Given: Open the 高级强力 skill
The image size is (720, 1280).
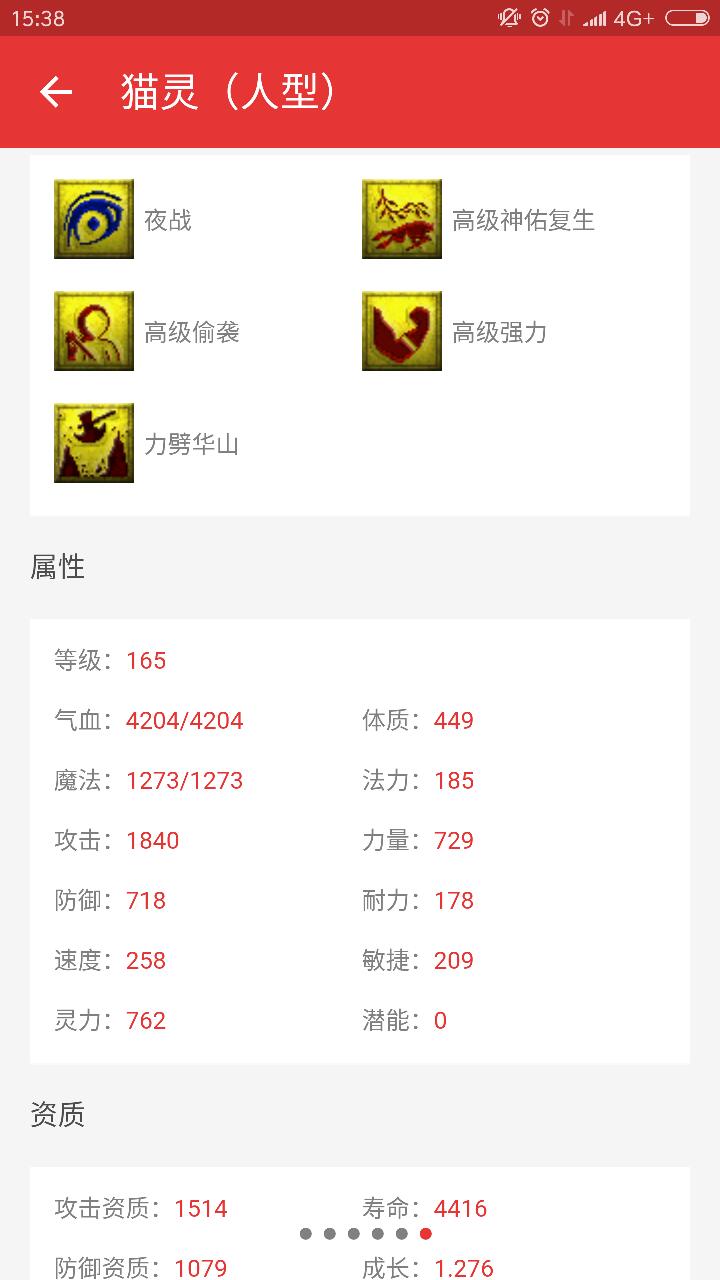Looking at the screenshot, I should coord(402,332).
